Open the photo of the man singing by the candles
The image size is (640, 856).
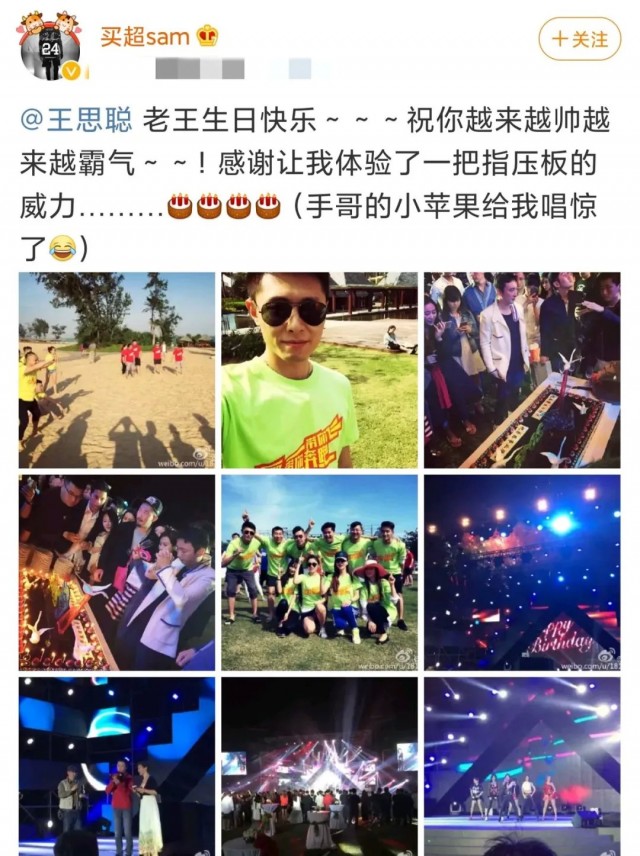(x=117, y=572)
